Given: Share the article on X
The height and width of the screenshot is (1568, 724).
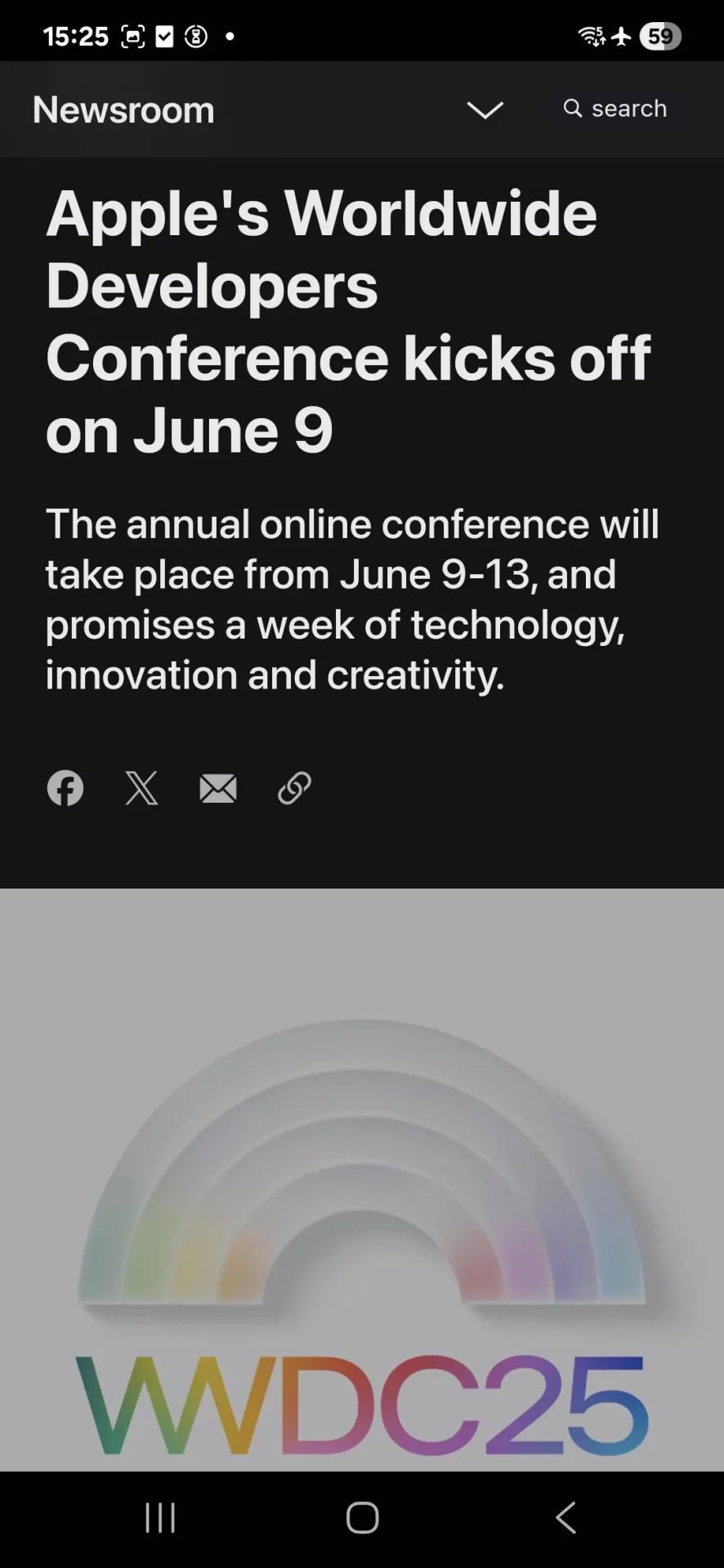Looking at the screenshot, I should tap(141, 788).
